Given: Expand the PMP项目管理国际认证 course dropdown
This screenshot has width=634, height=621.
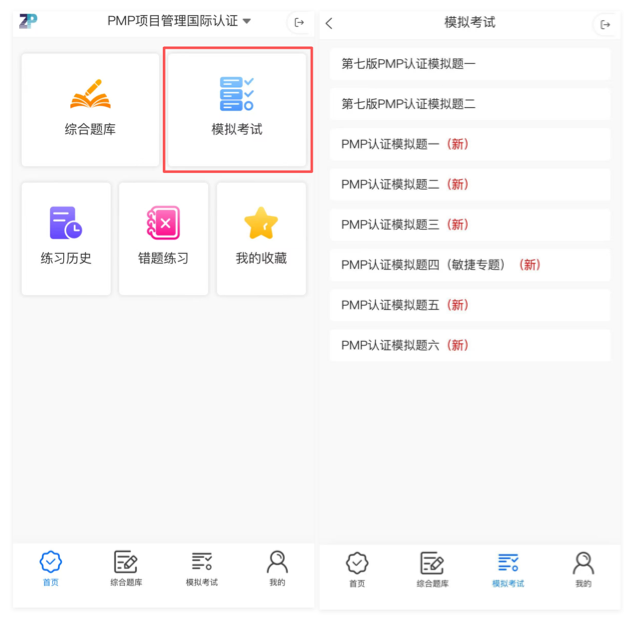Looking at the screenshot, I should point(180,21).
